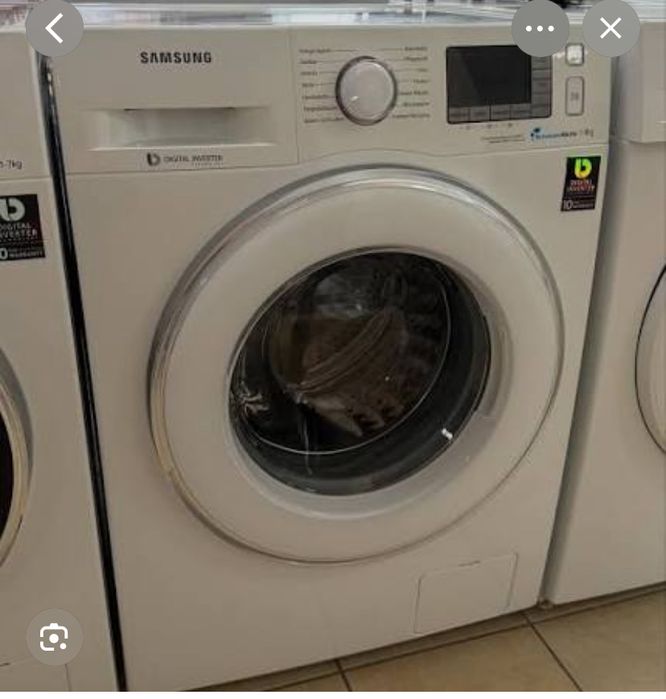Search this image with Lens
Screen dimensions: 666x699
pos(54,637)
